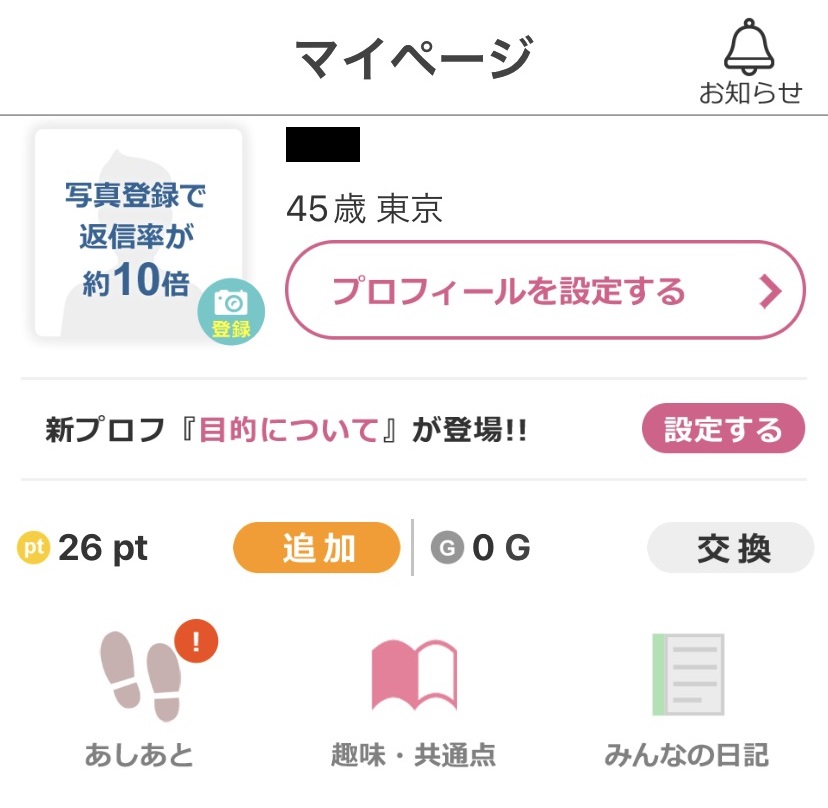
Task: Tap the 交換 exchange button
Action: pos(730,548)
